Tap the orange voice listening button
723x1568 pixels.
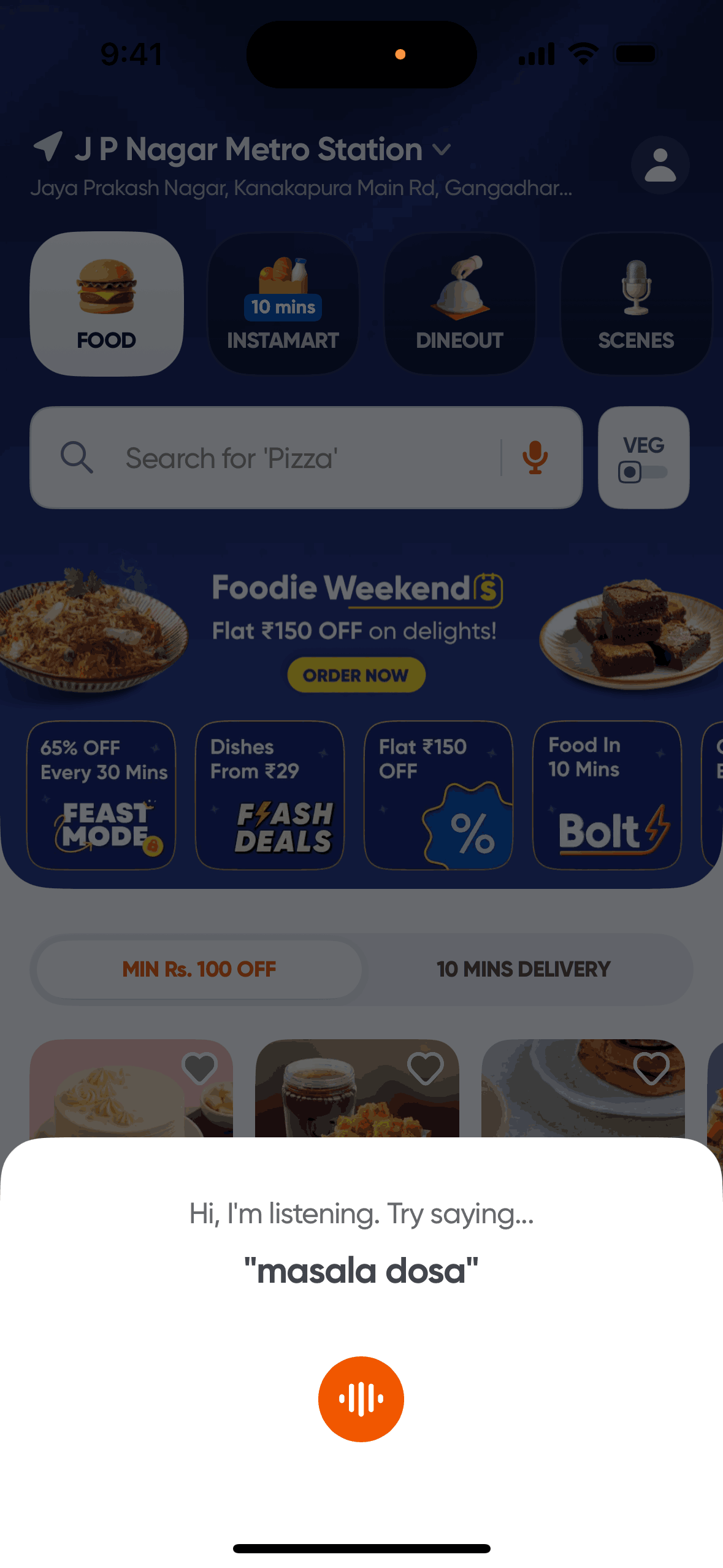[x=361, y=1399]
